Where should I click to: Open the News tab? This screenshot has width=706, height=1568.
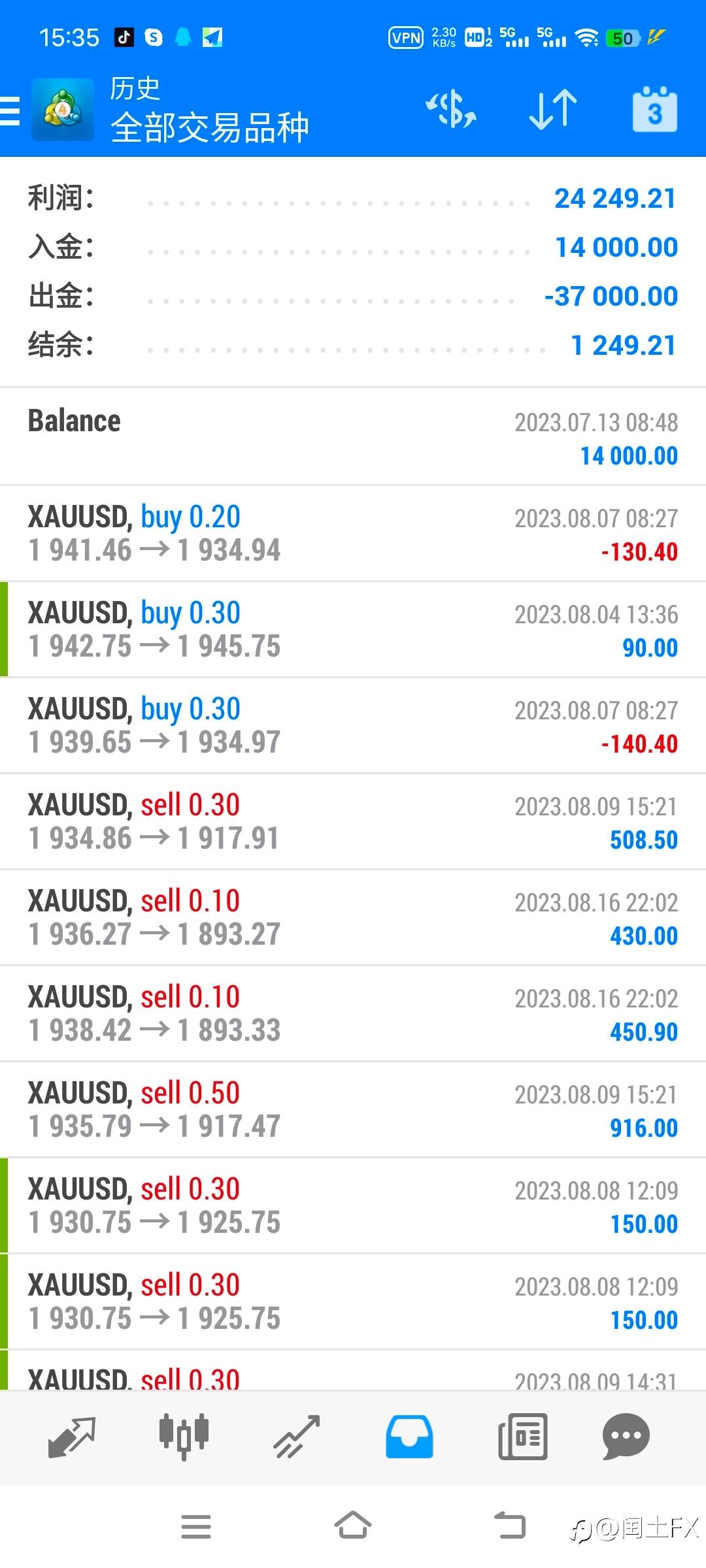[x=522, y=1437]
